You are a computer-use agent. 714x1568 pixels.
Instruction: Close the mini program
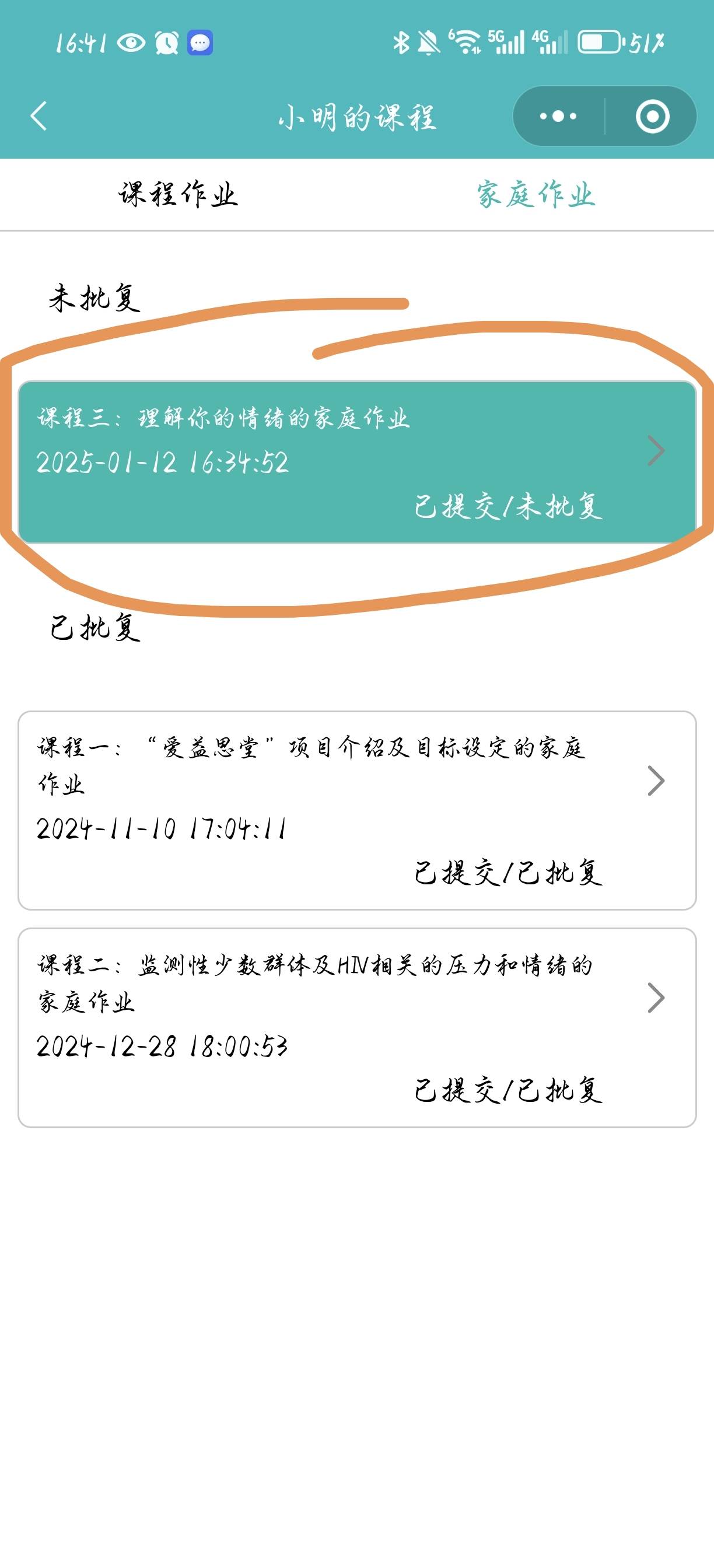[652, 116]
